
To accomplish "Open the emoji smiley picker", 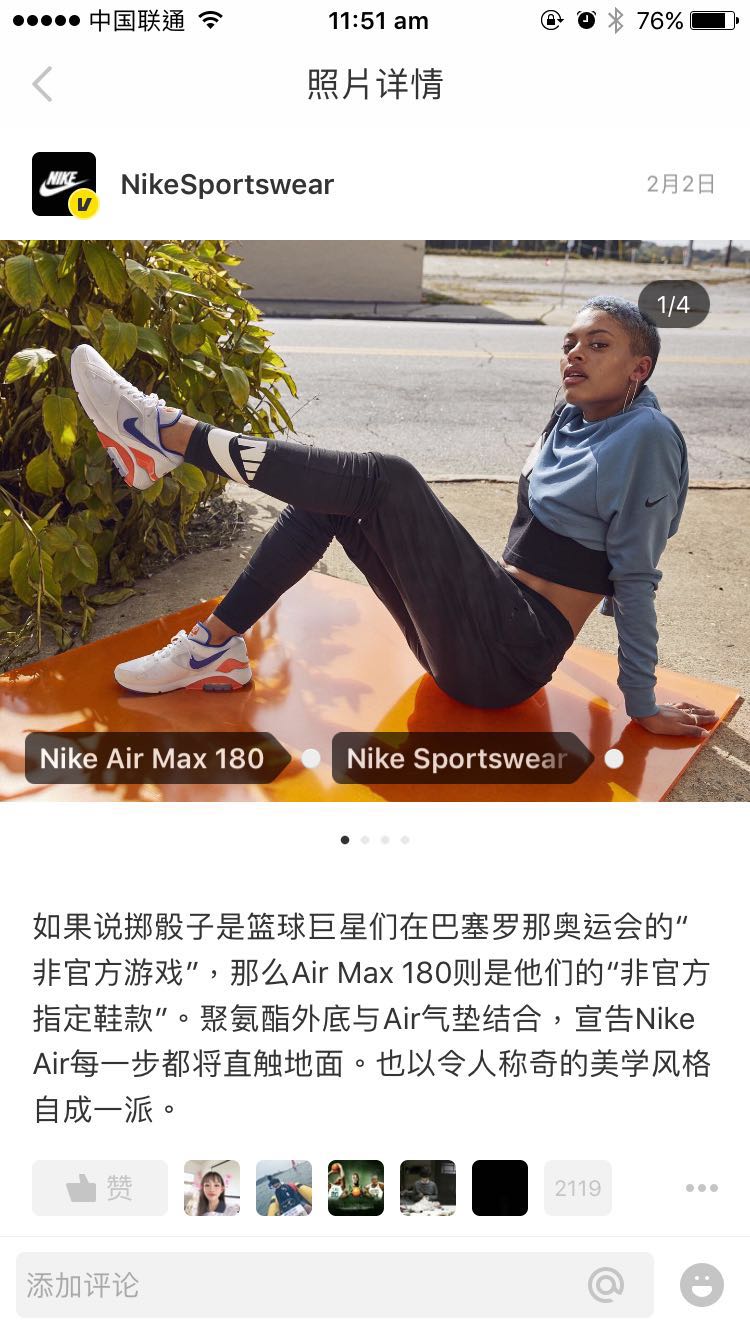I will pyautogui.click(x=701, y=1285).
